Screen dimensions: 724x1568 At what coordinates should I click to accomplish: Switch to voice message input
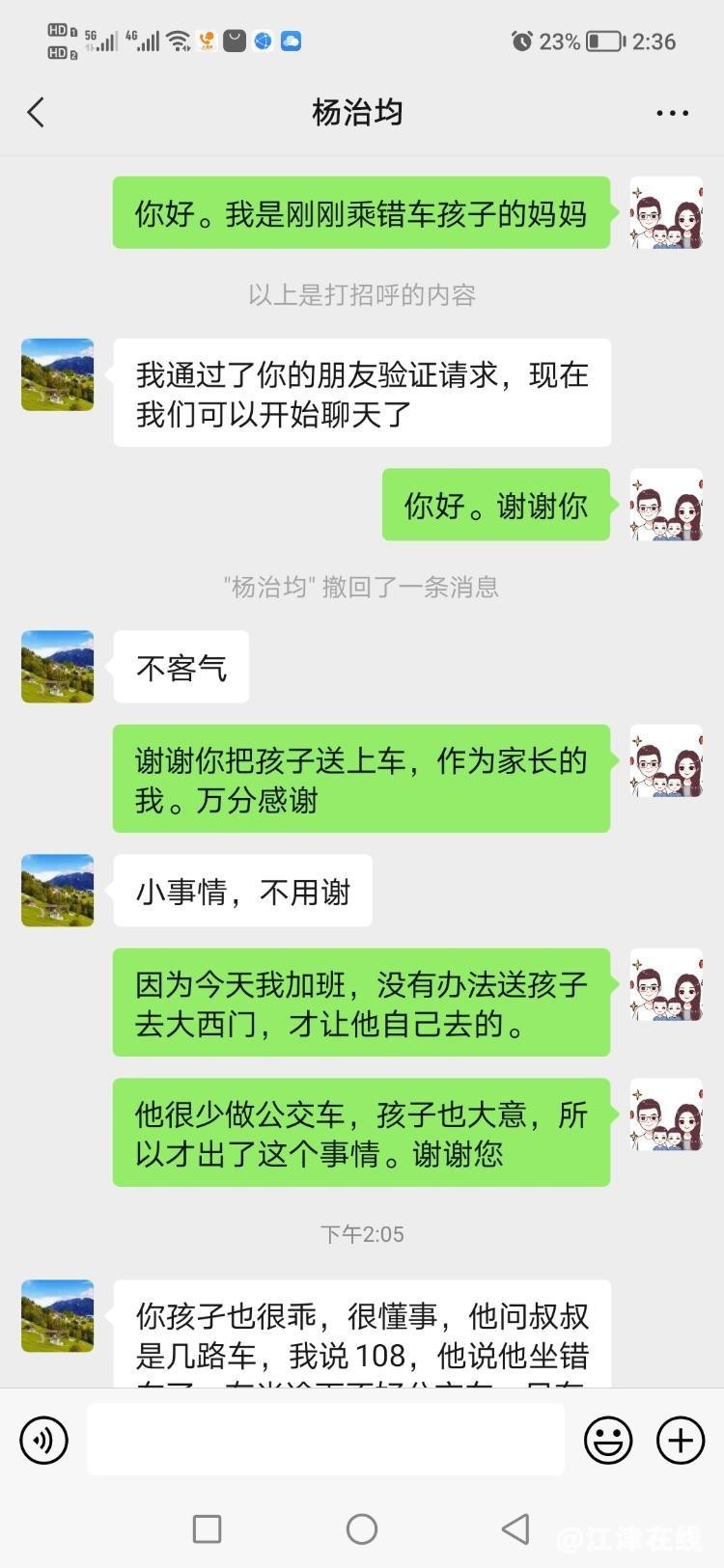tap(43, 1440)
